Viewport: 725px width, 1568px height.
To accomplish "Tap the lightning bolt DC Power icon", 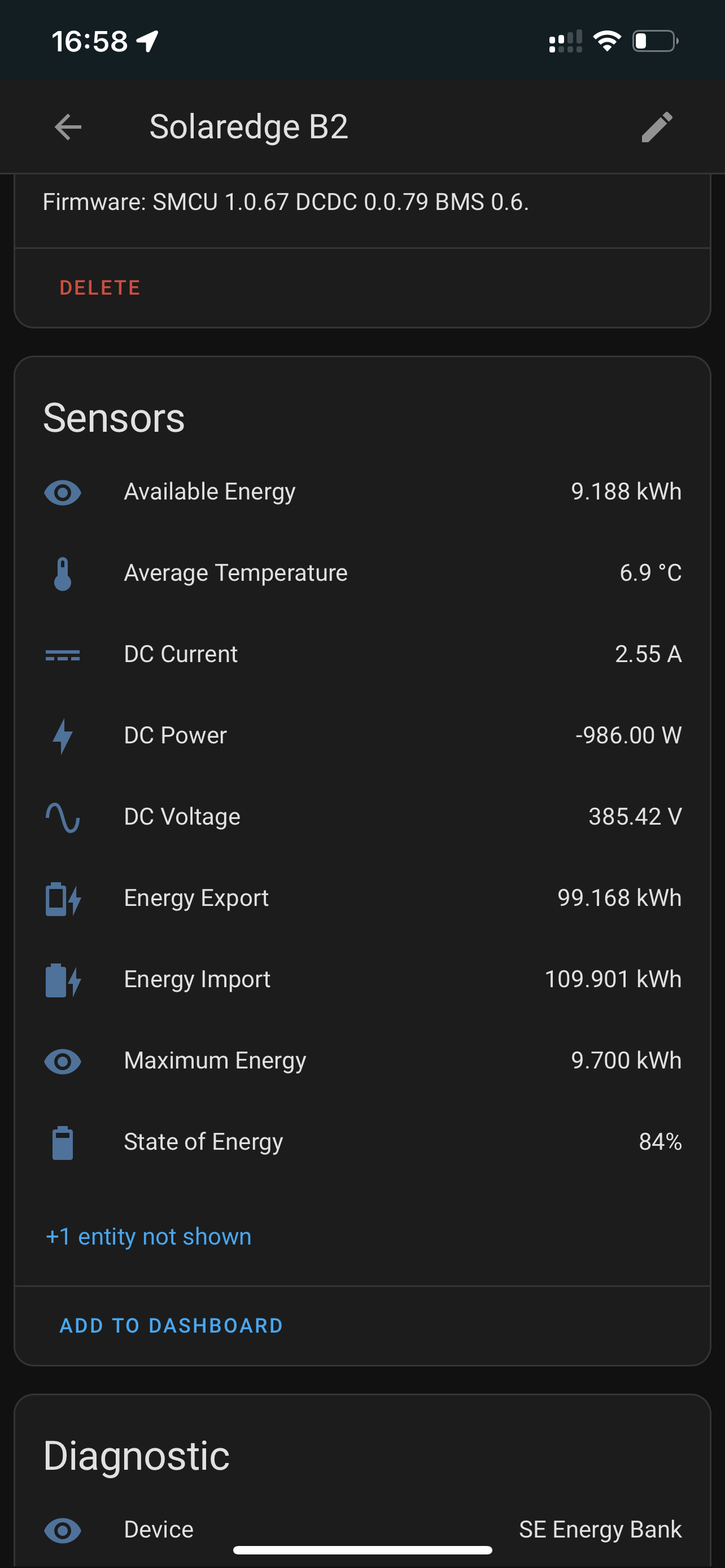I will pyautogui.click(x=63, y=735).
